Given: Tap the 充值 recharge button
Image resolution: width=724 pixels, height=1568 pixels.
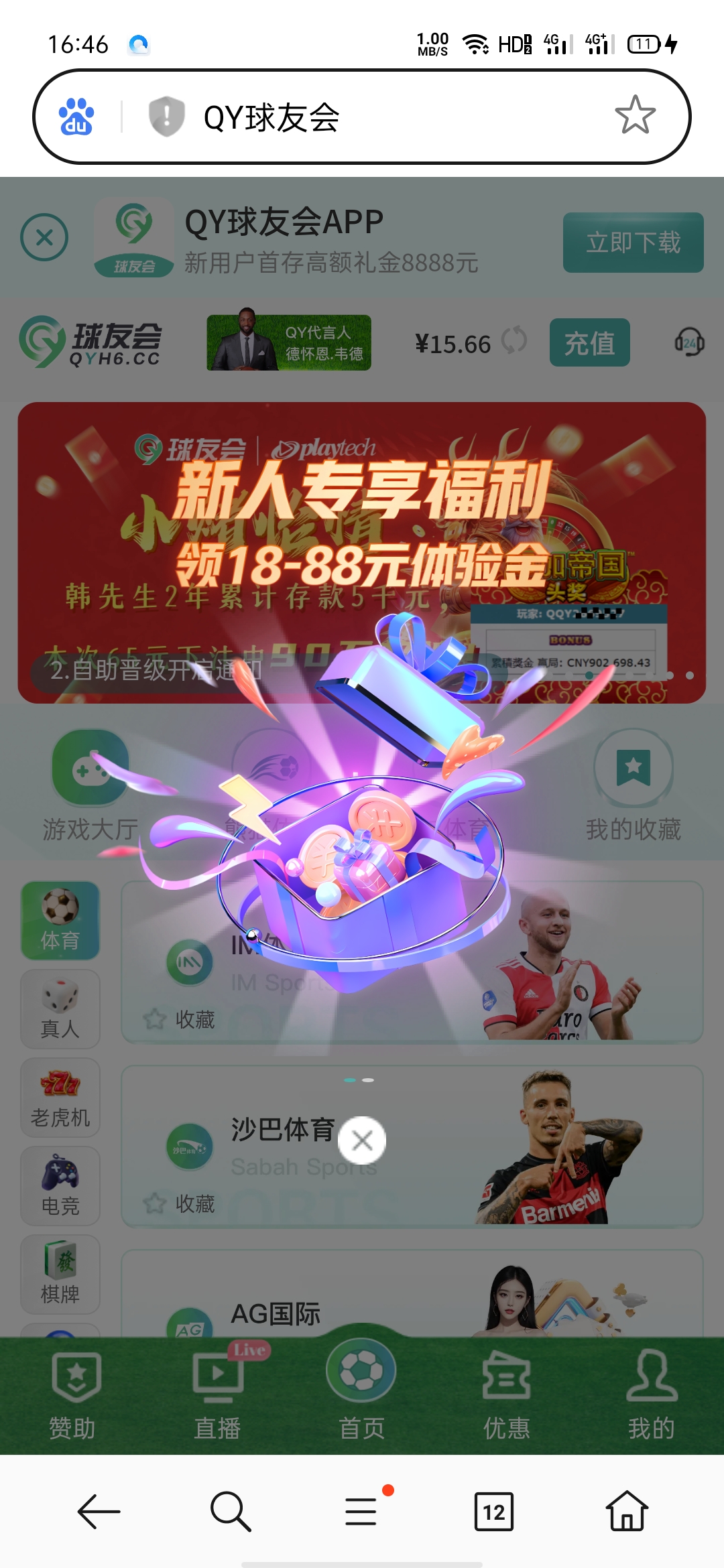Looking at the screenshot, I should coord(589,342).
